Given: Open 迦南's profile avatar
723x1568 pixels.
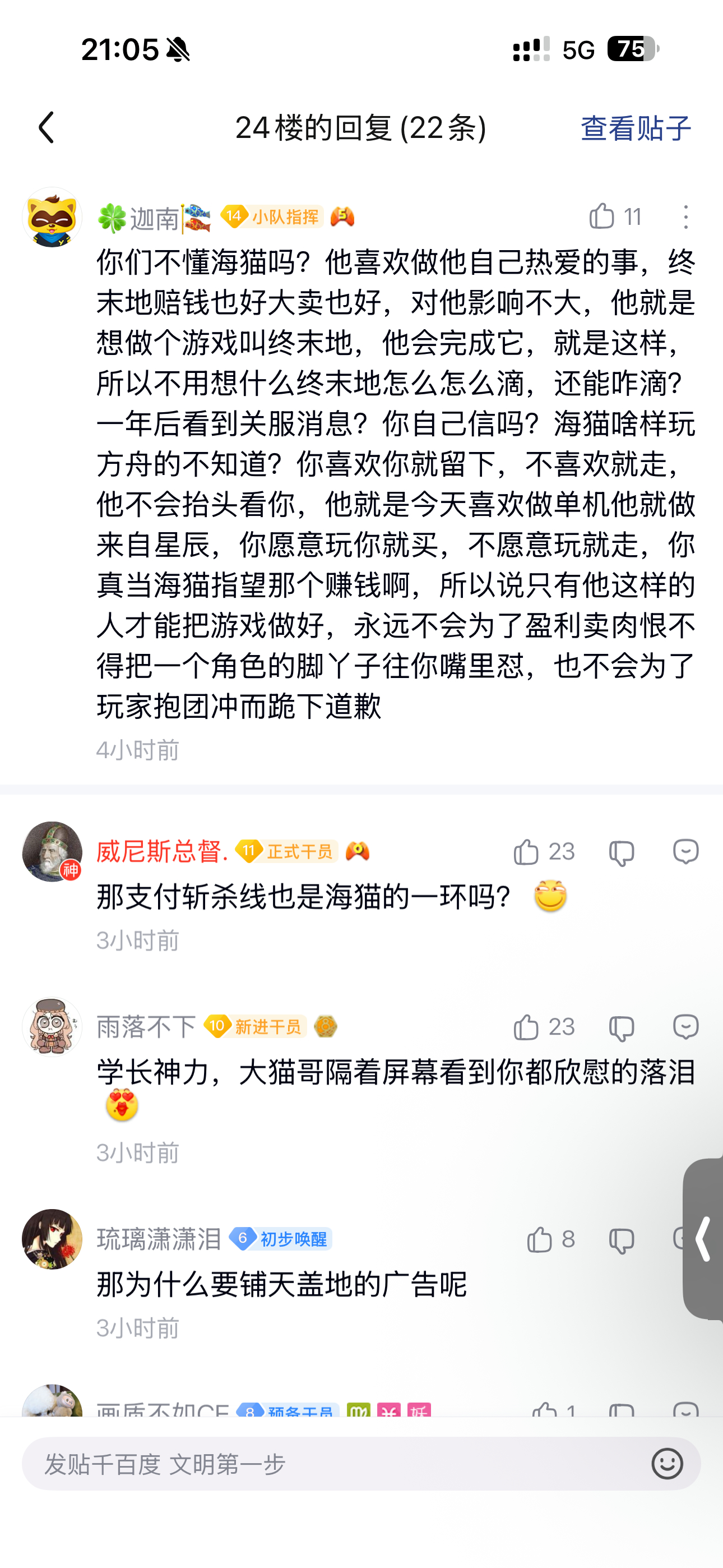Looking at the screenshot, I should tap(52, 217).
